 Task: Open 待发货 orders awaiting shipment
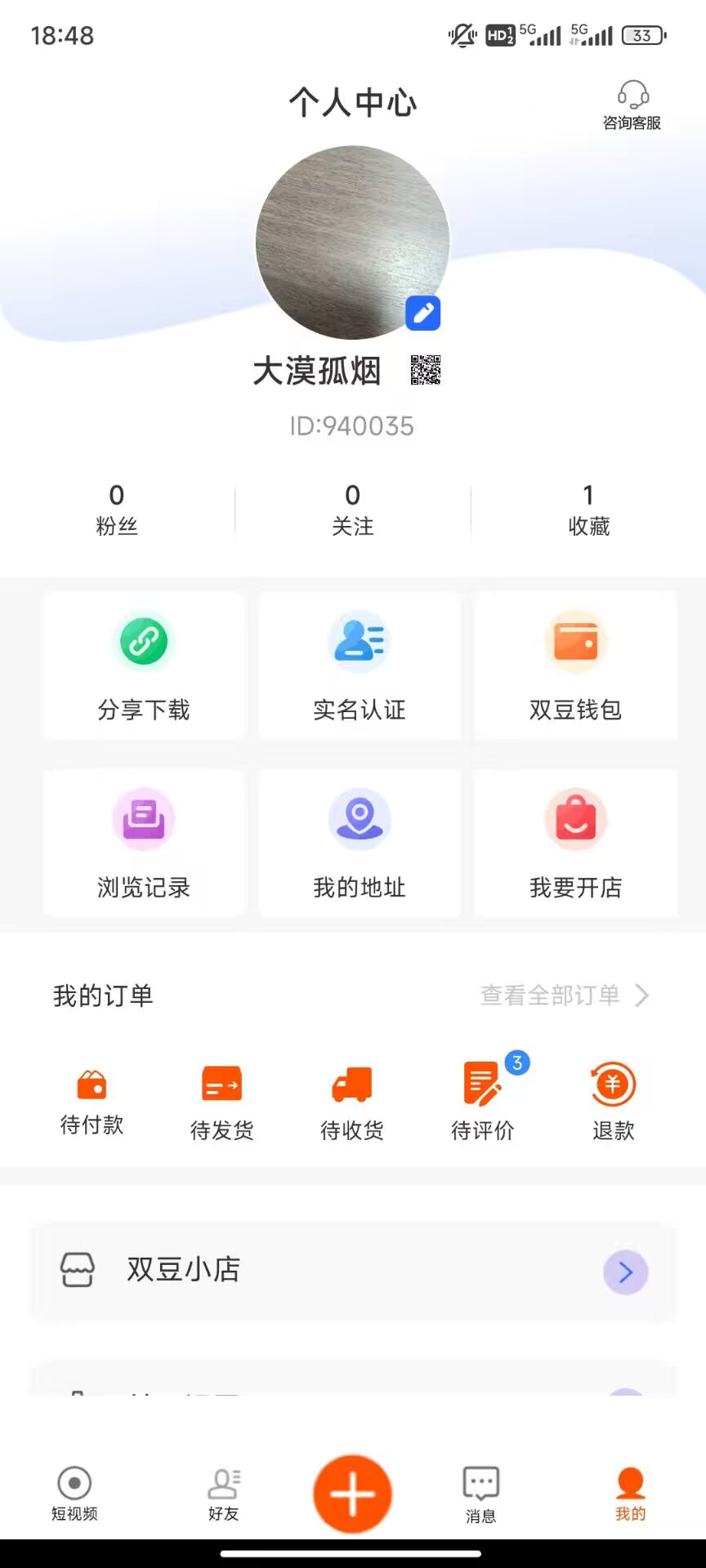click(x=221, y=1102)
